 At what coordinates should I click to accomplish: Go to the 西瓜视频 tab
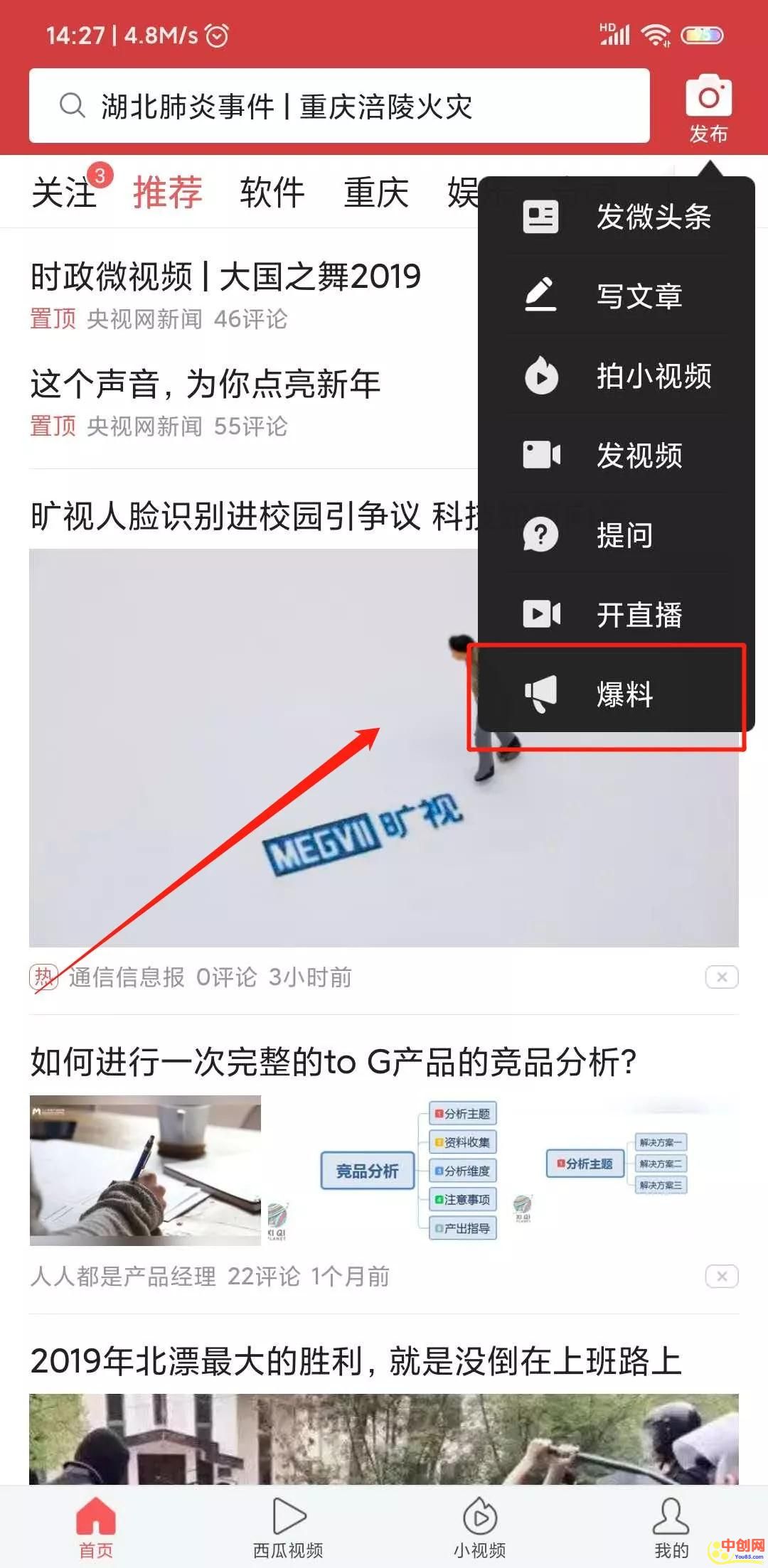tap(288, 1528)
